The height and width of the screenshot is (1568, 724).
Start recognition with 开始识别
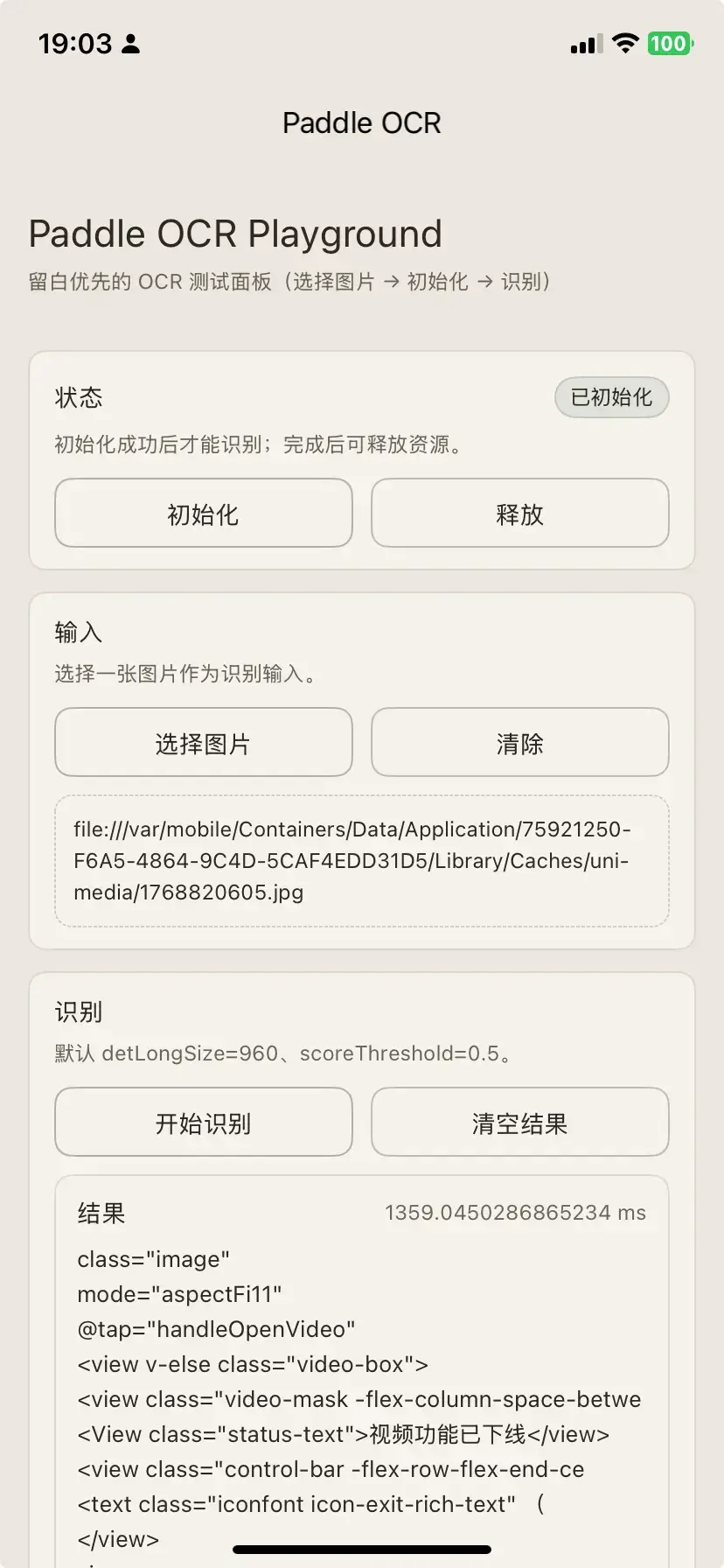coord(203,1123)
